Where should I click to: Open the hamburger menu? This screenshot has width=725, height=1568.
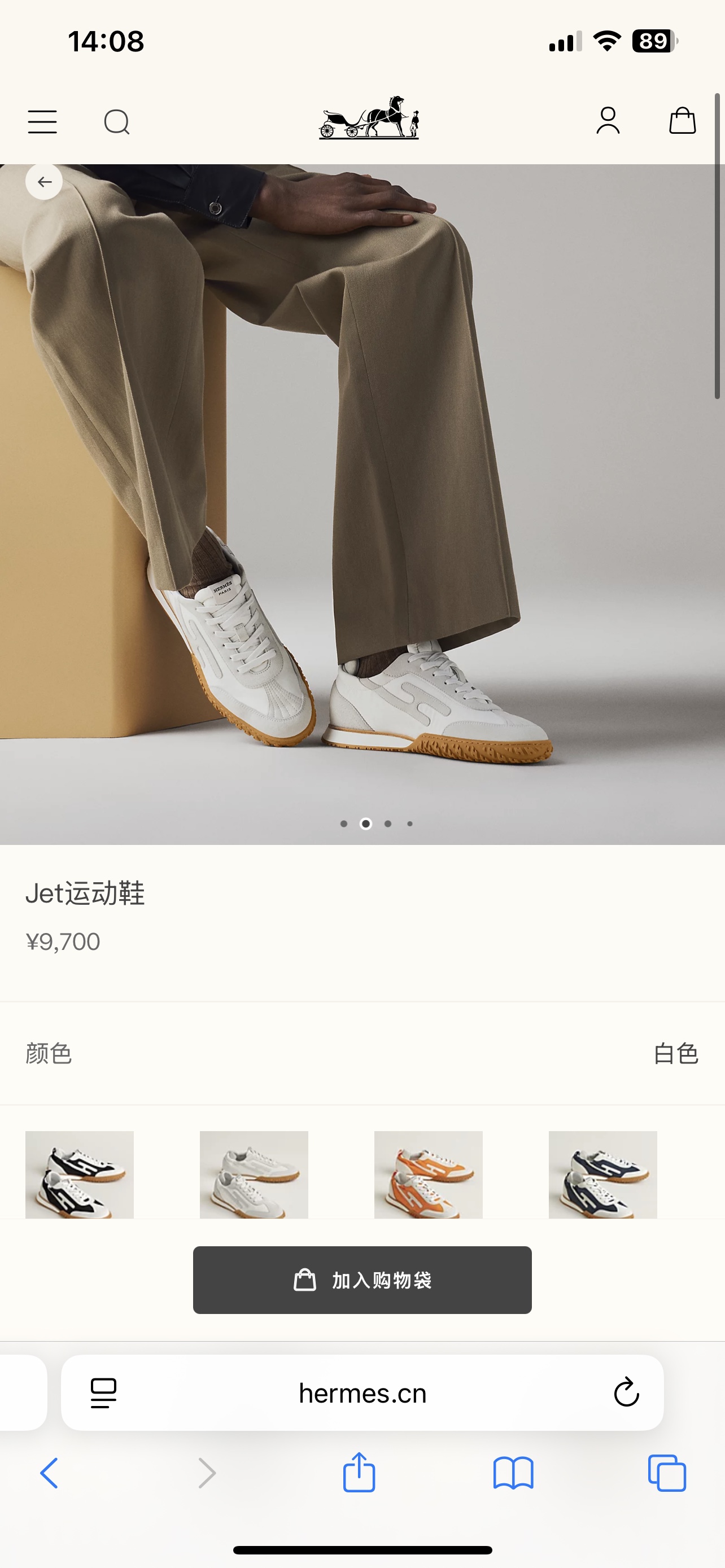[x=42, y=122]
